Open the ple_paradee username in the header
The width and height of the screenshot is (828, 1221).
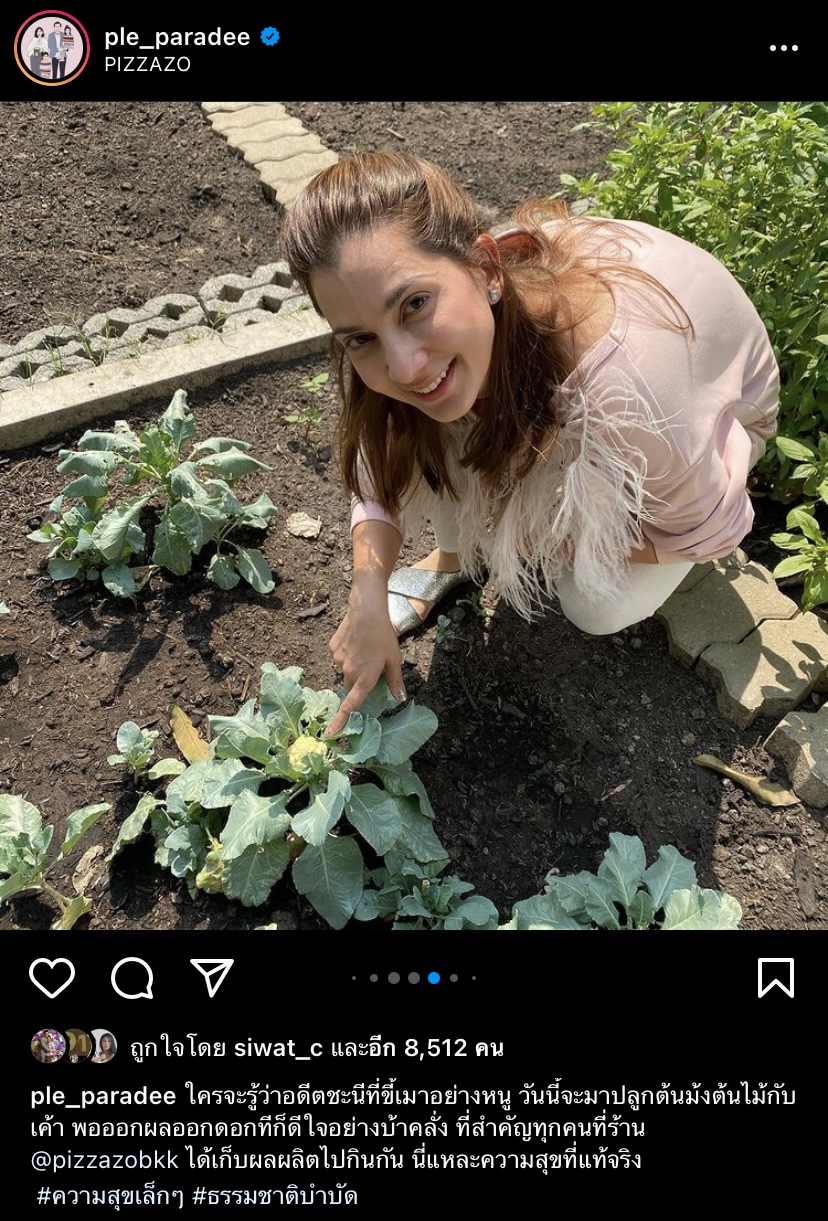[x=177, y=36]
